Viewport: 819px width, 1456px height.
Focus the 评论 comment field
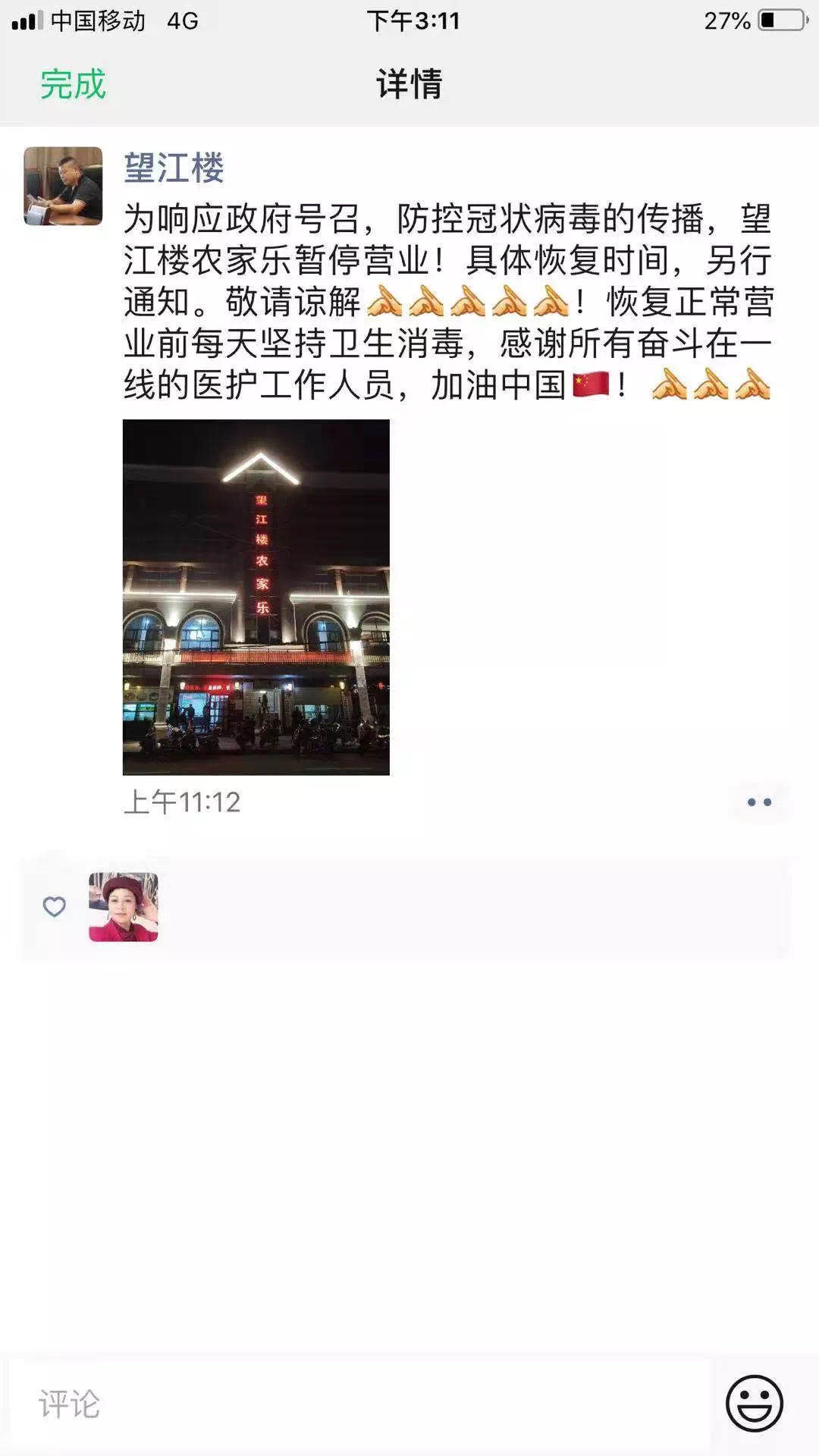360,1404
